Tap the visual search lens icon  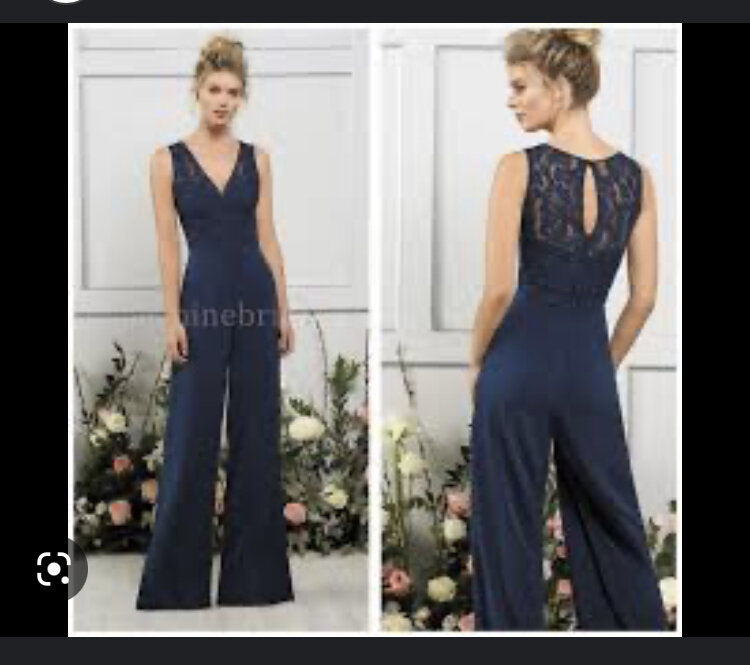53,569
